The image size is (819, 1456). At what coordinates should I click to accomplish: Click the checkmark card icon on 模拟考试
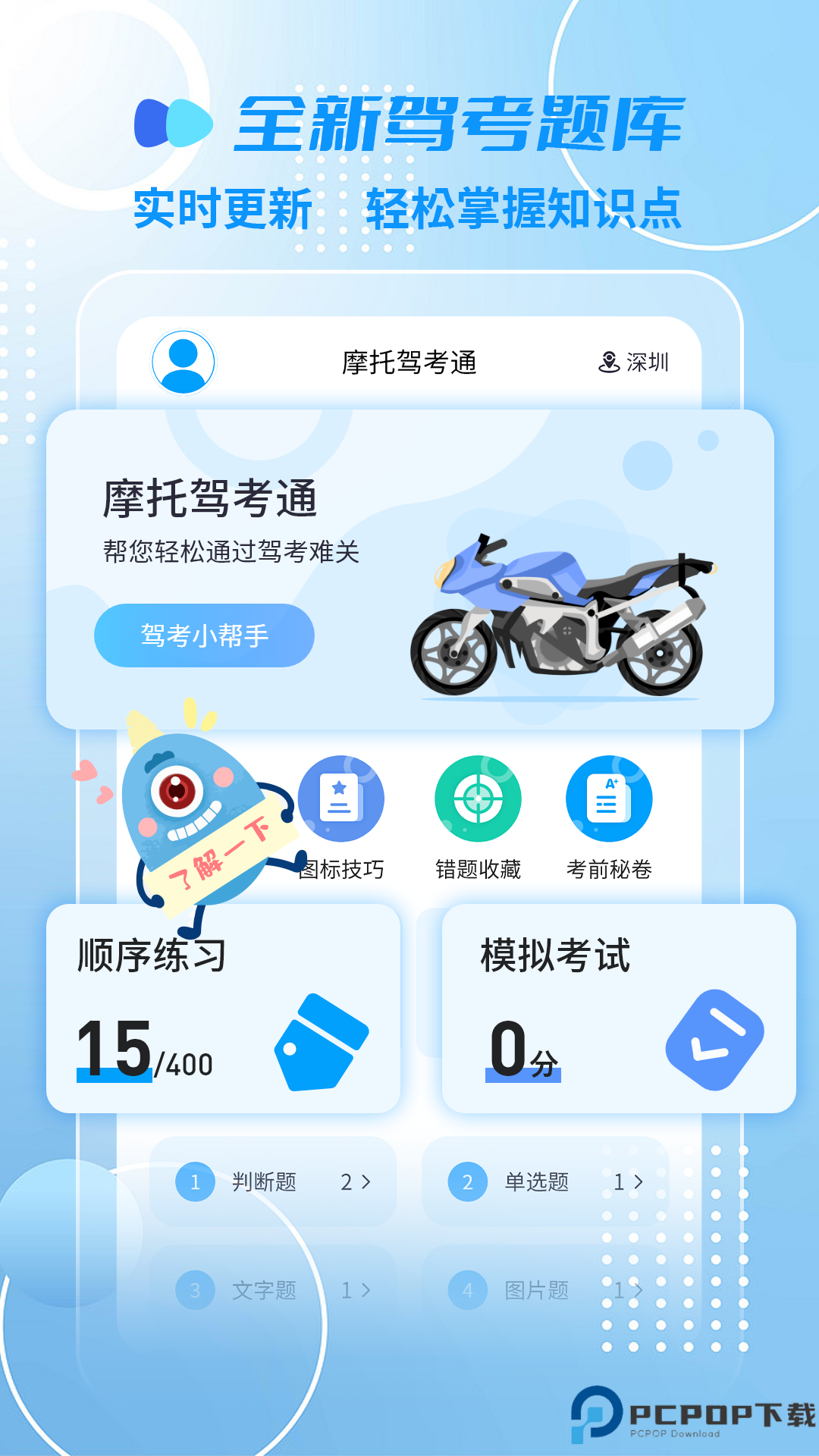(x=714, y=1038)
